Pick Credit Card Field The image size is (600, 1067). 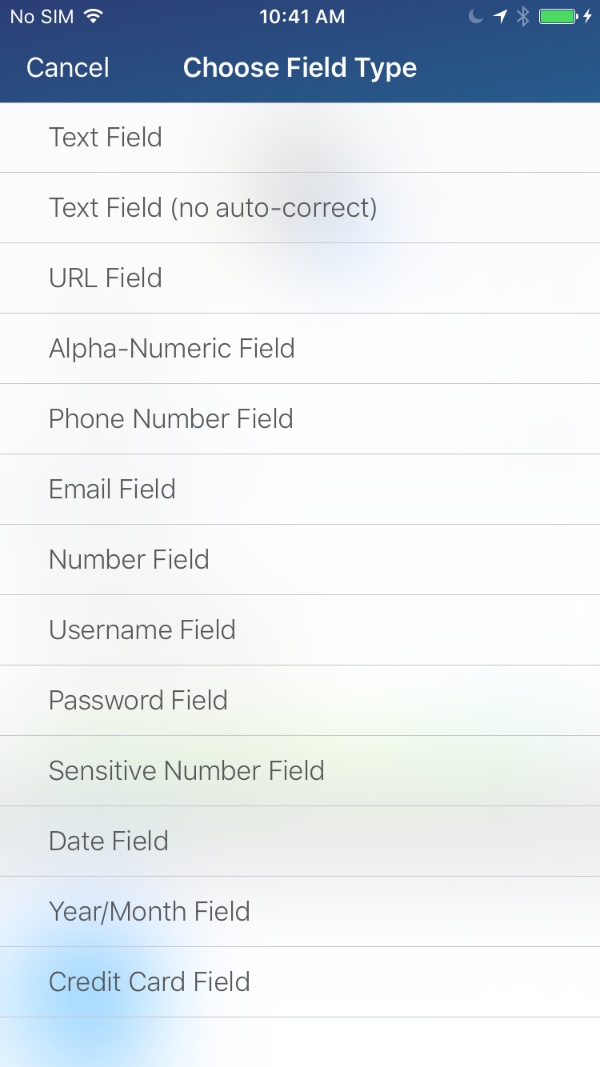300,982
